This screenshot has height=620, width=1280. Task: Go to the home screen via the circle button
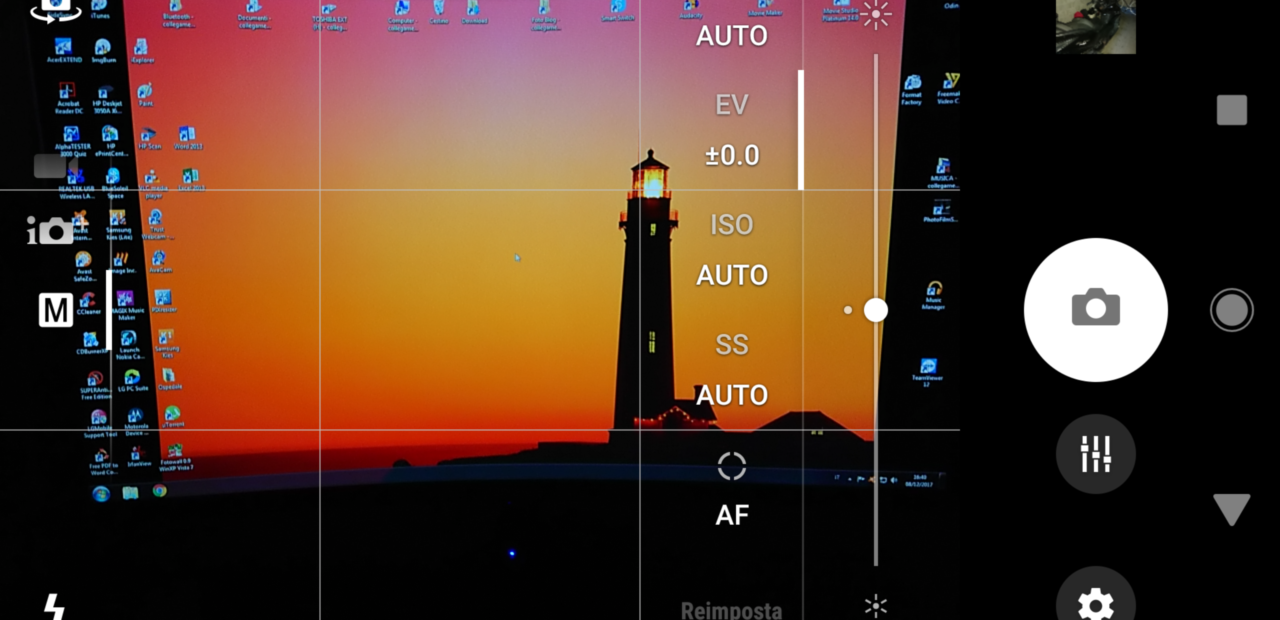1231,310
